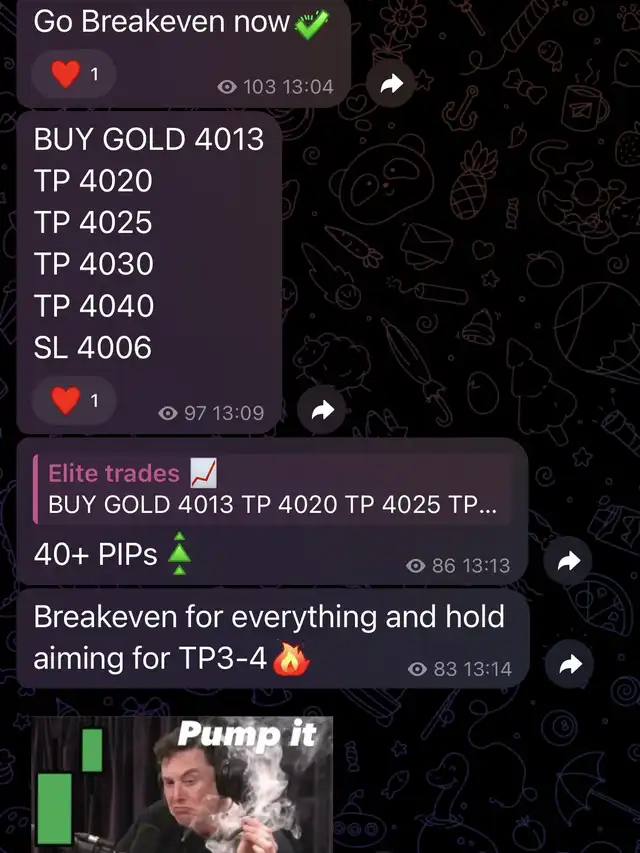Viewport: 640px width, 853px height.
Task: Tap heart reaction on "Go Breakeven now" message
Action: pyautogui.click(x=75, y=74)
